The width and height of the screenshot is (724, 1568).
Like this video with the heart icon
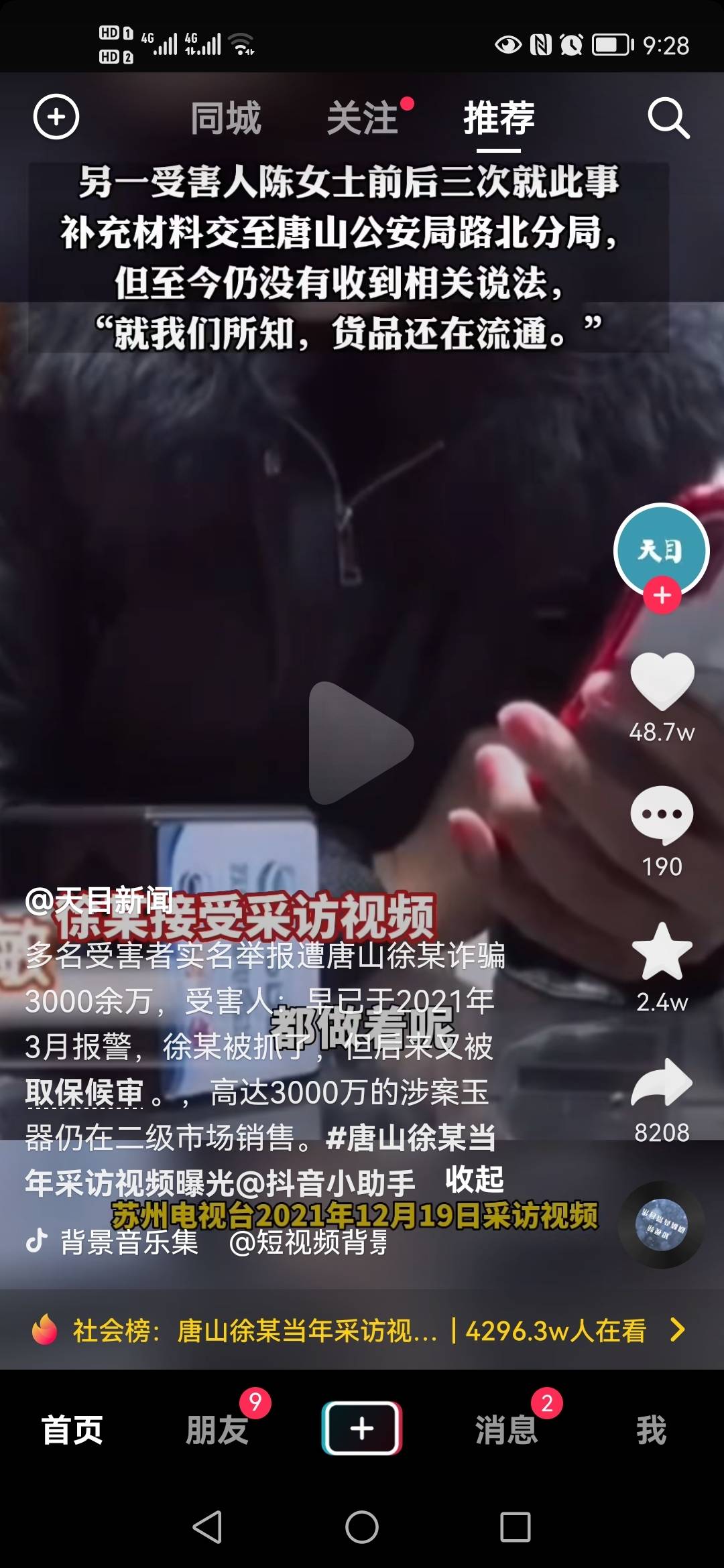662,681
